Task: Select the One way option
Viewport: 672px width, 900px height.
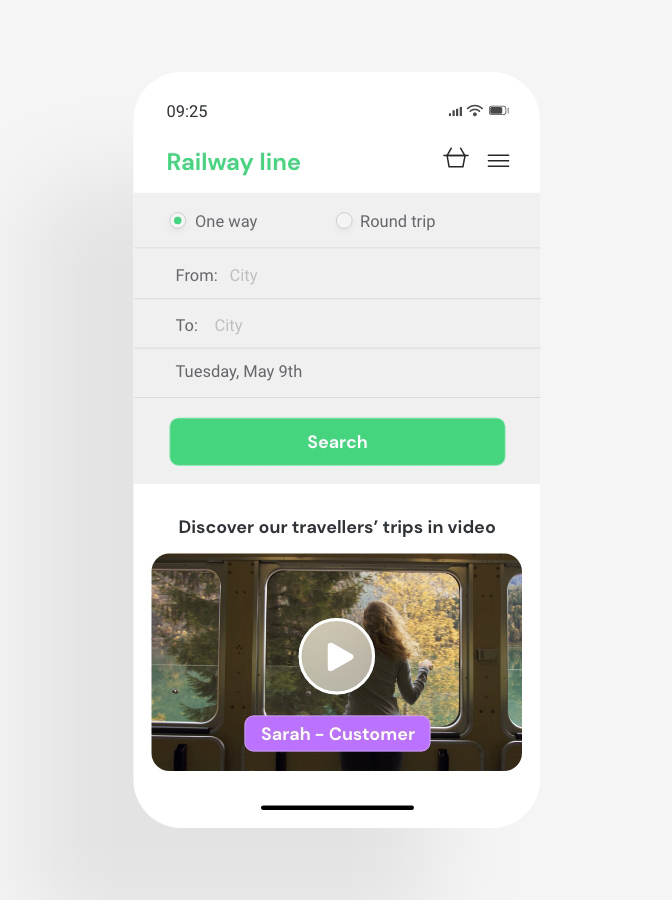Action: [178, 221]
